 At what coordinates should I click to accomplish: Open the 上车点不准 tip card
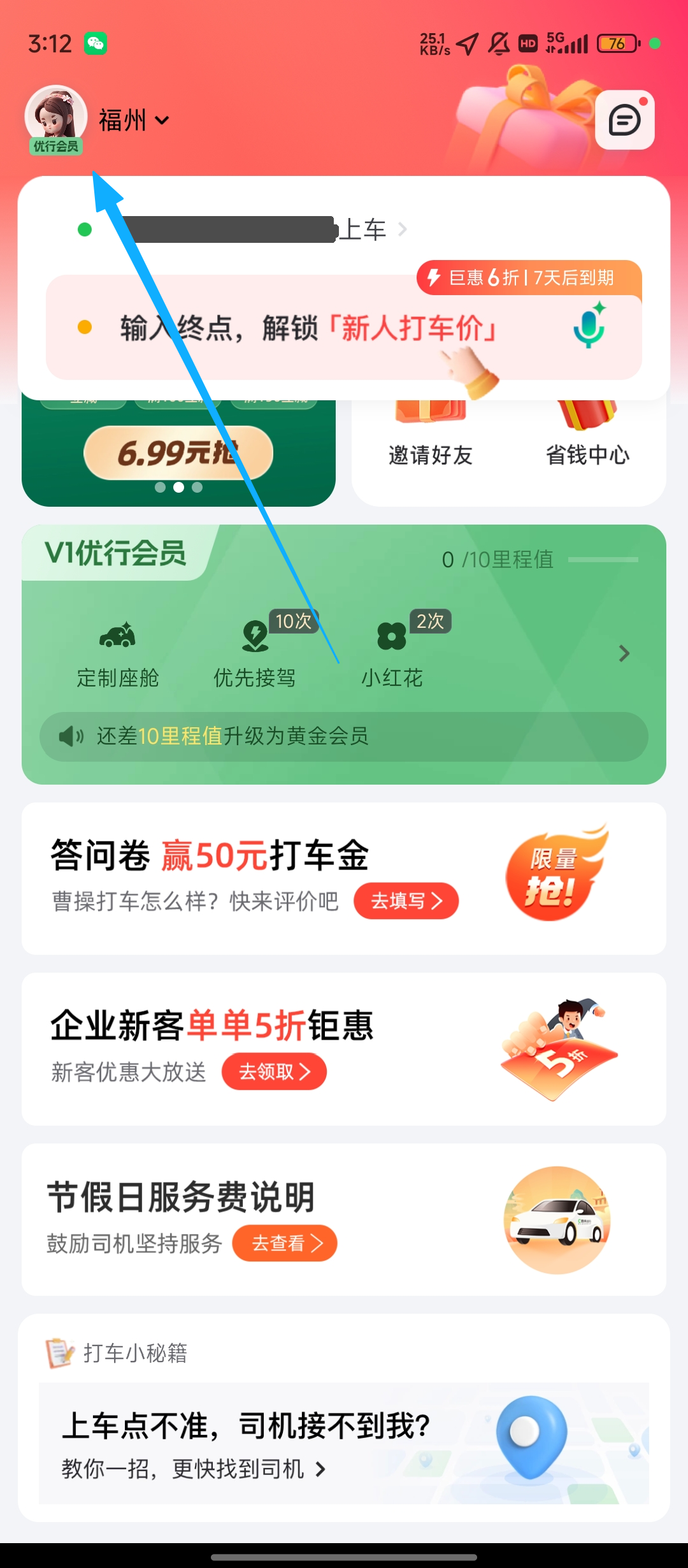[344, 1444]
